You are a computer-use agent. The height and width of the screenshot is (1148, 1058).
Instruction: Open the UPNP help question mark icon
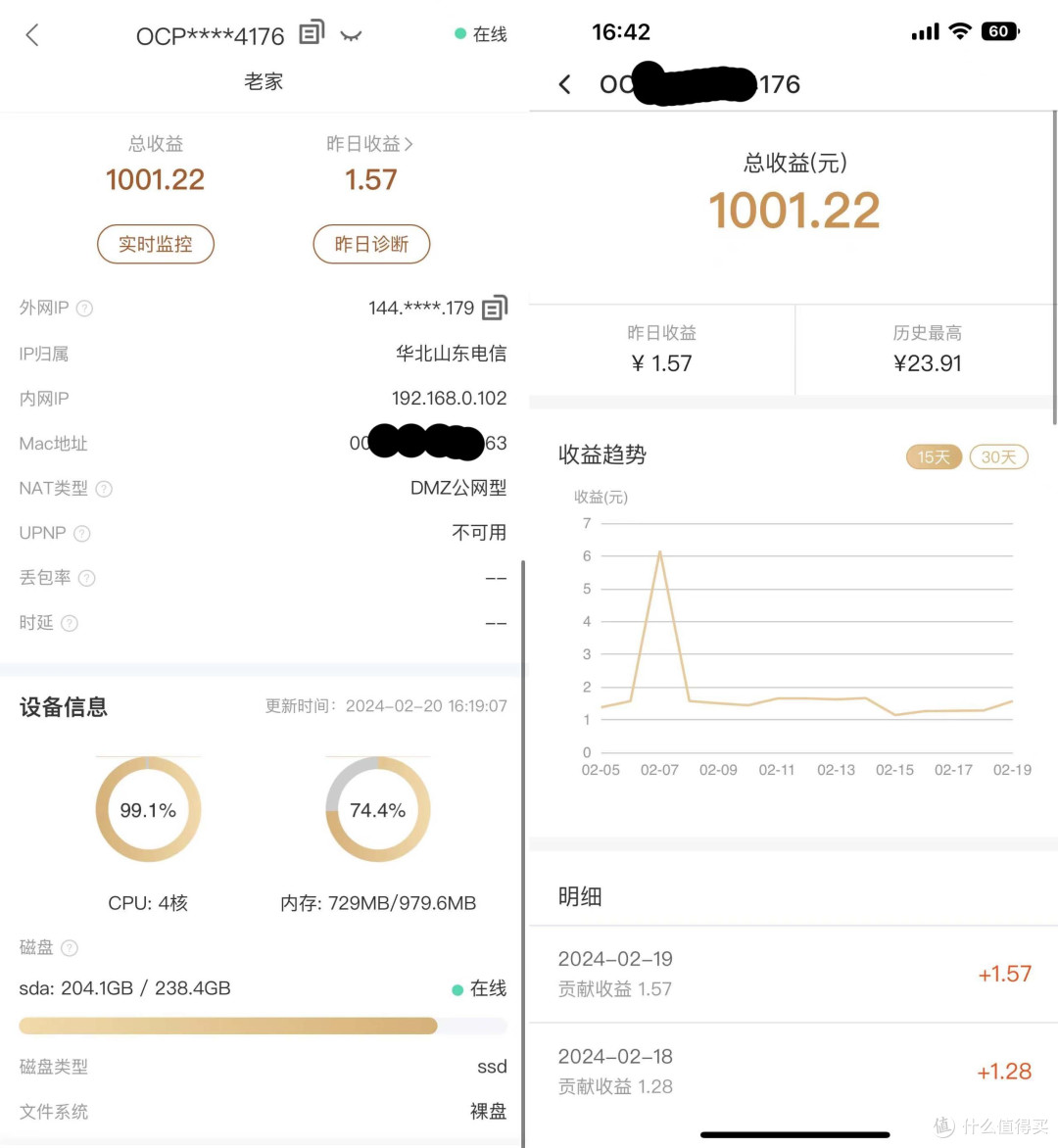tap(82, 533)
